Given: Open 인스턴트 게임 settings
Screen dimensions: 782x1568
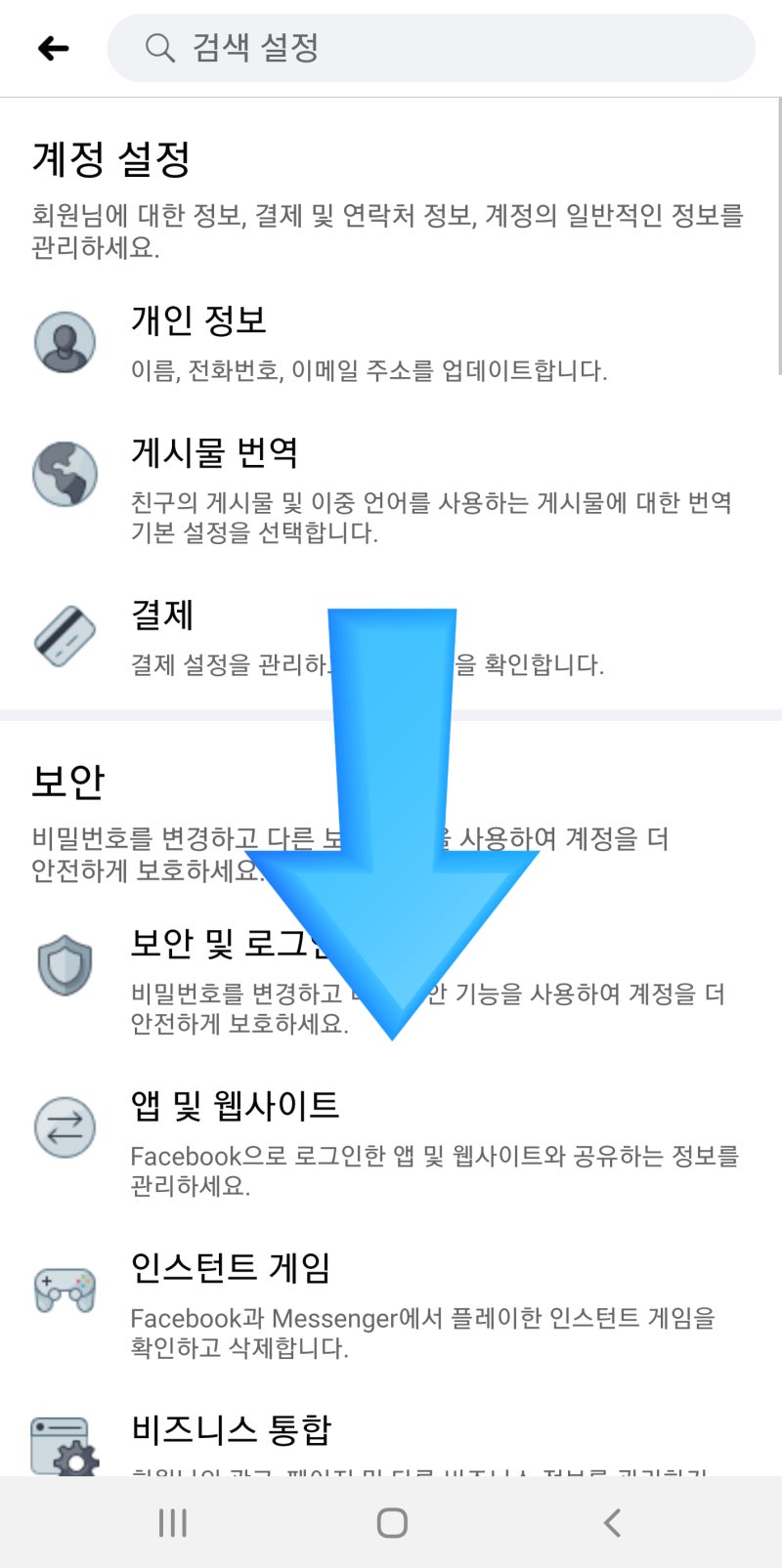Looking at the screenshot, I should coord(391,1305).
